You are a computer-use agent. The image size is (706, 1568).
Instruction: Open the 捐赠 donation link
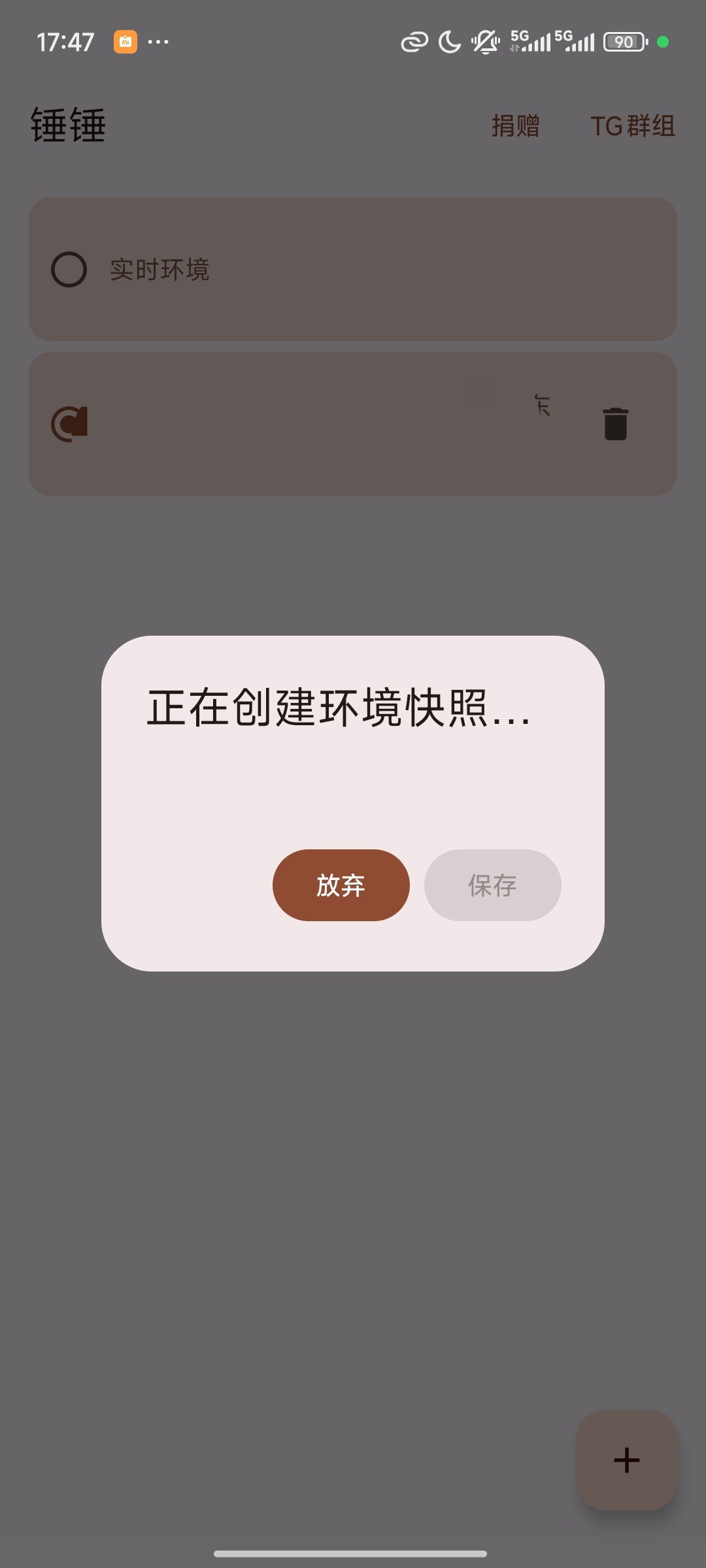click(516, 125)
